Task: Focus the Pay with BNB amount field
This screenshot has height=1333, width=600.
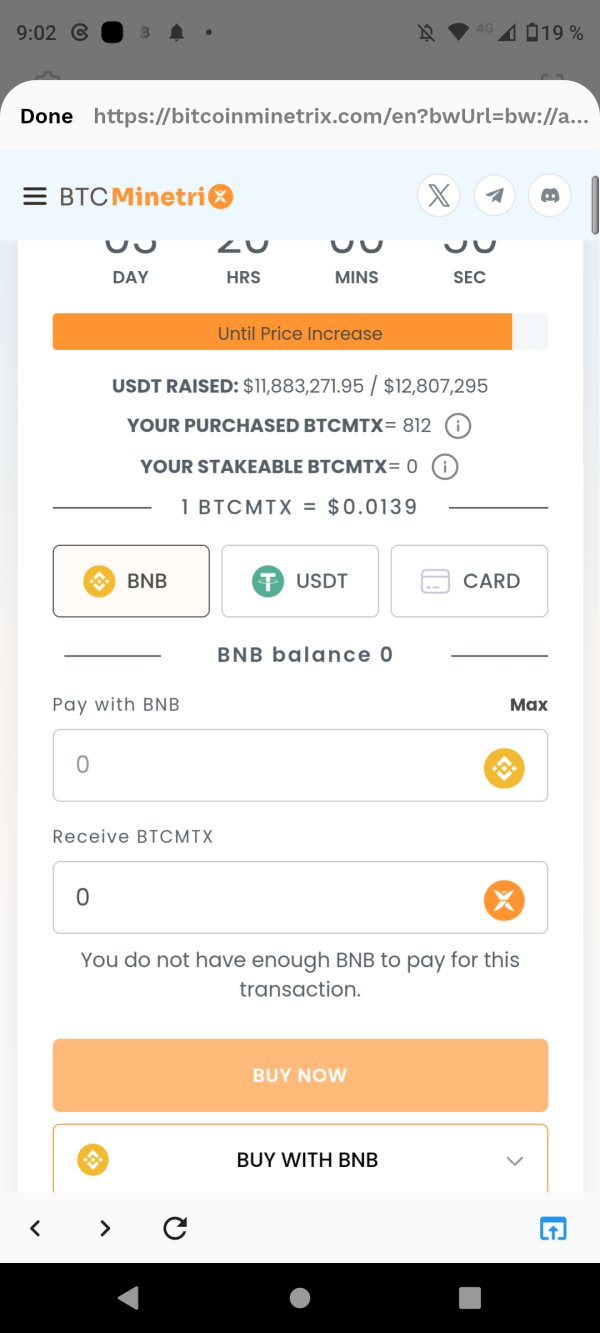Action: click(x=300, y=765)
